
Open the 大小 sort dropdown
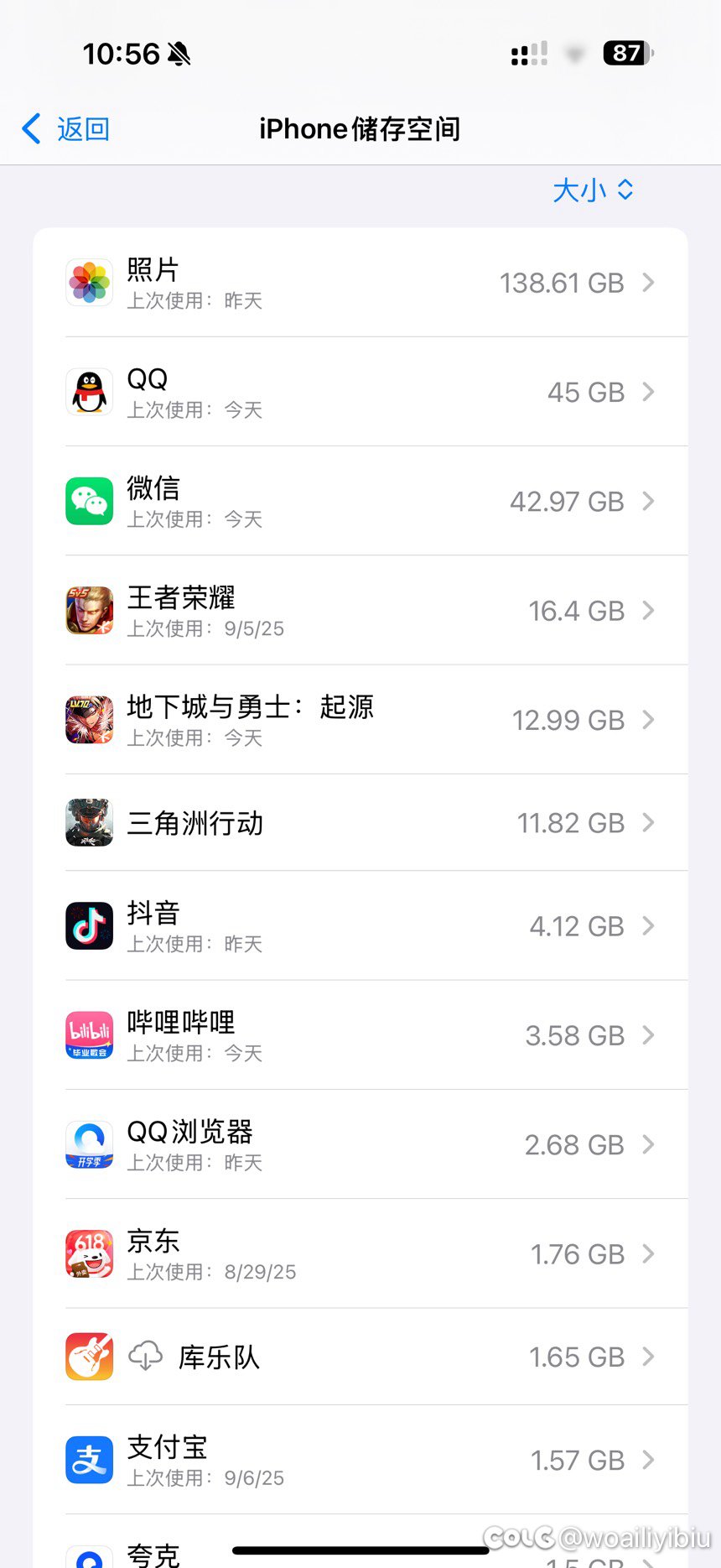593,190
